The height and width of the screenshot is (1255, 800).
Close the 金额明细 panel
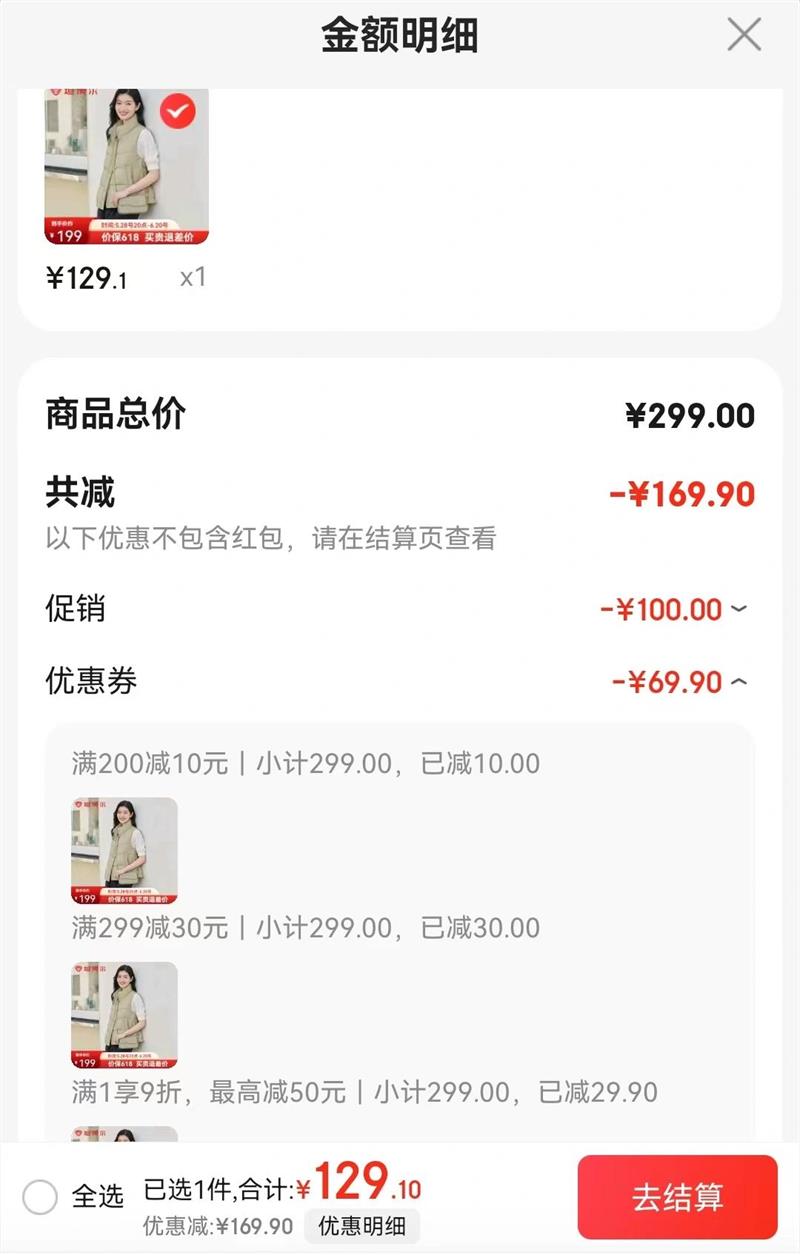pos(744,35)
